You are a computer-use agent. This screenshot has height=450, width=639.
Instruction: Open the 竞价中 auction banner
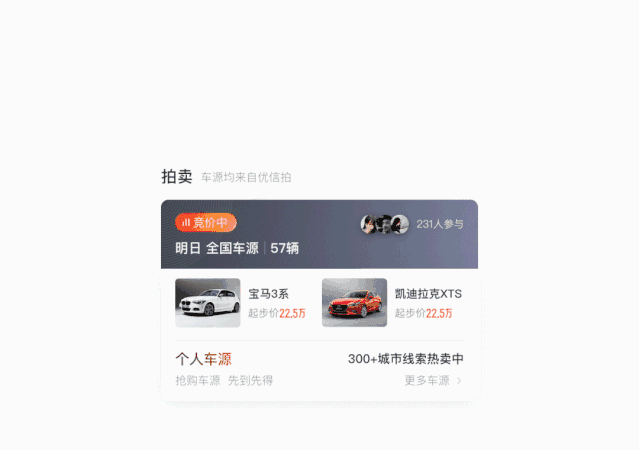point(206,223)
